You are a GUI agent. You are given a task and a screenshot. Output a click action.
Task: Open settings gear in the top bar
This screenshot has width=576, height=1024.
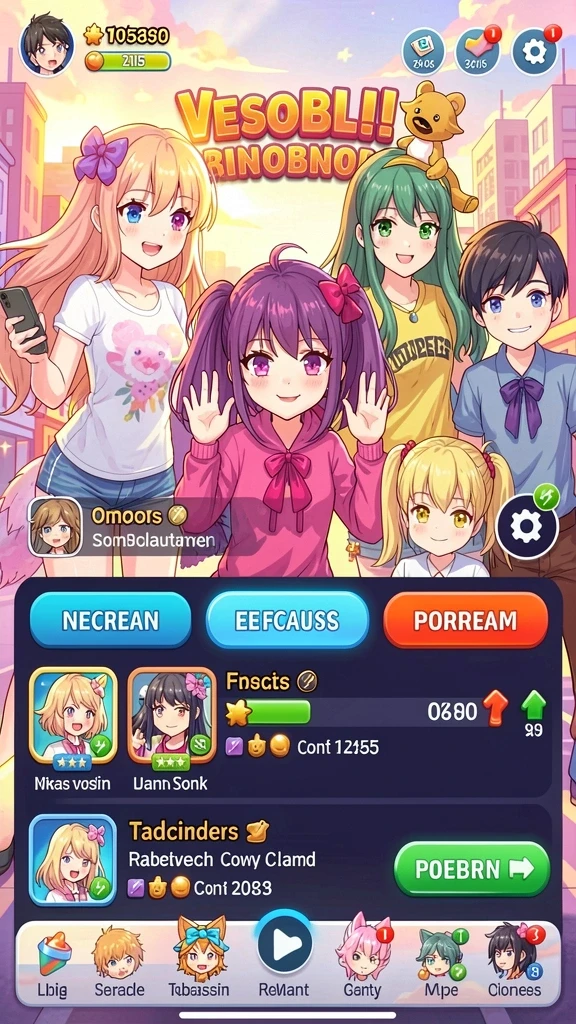click(x=534, y=51)
